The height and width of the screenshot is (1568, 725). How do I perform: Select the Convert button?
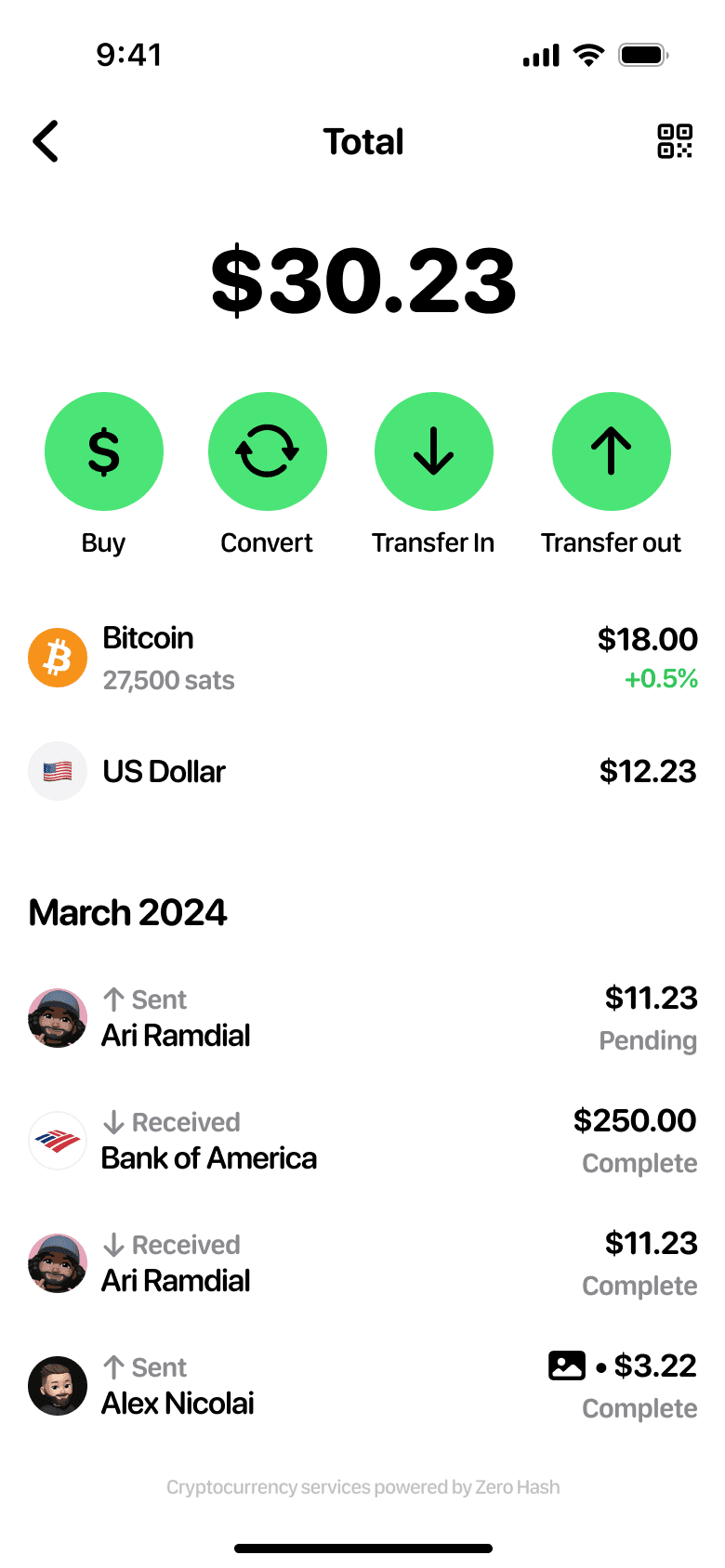pyautogui.click(x=268, y=451)
